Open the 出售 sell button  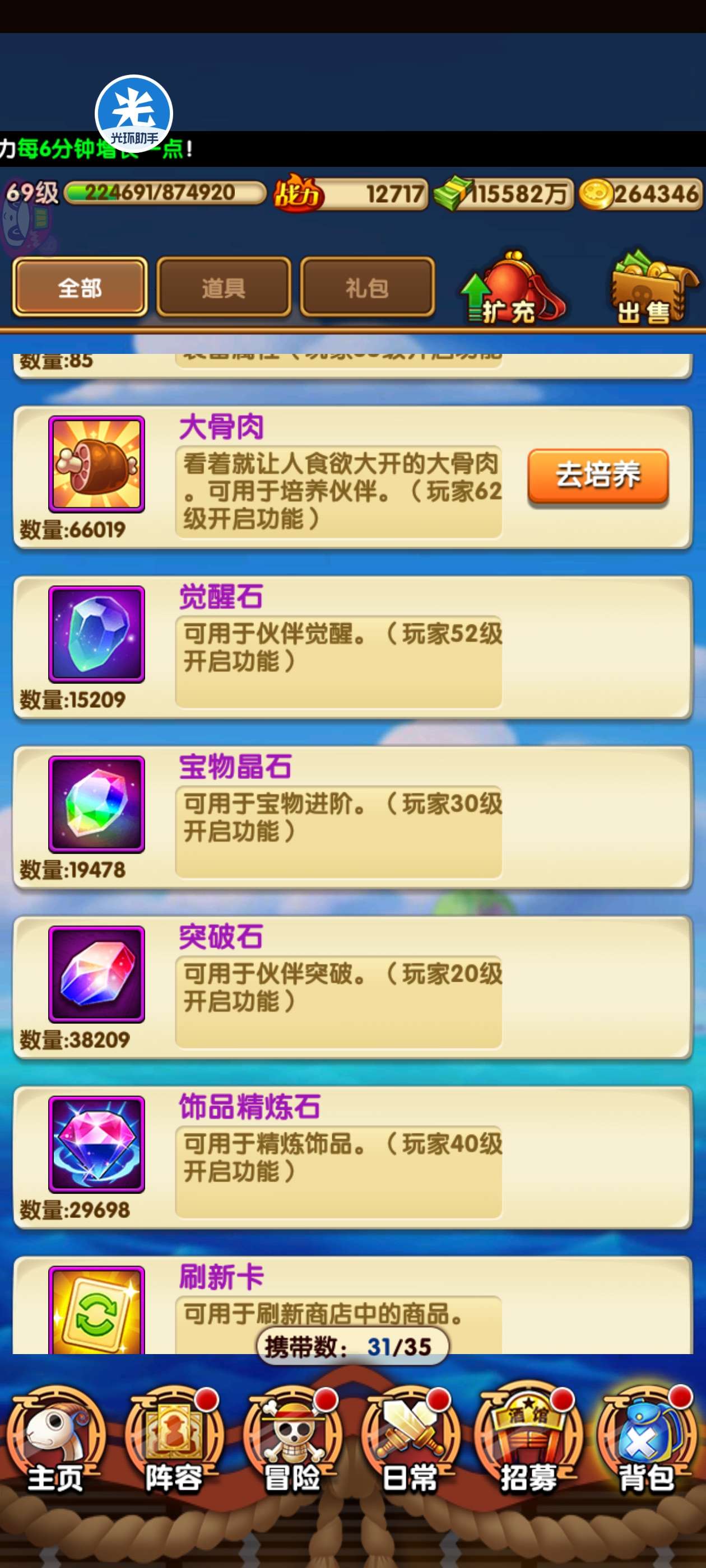tap(652, 288)
